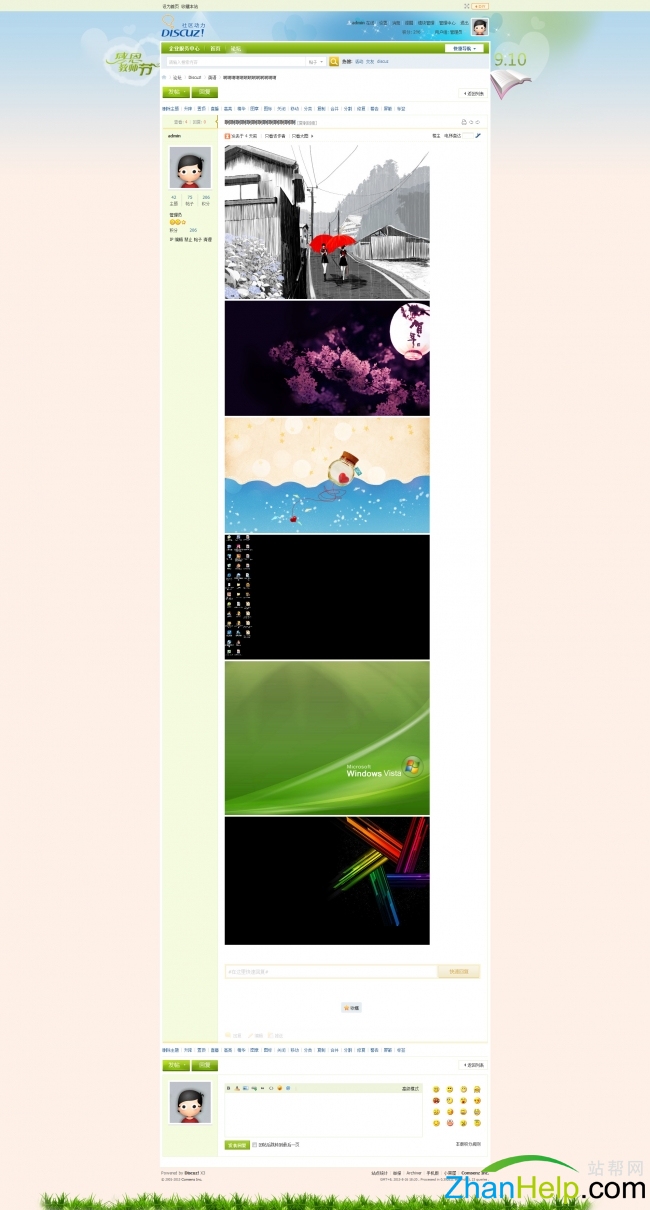This screenshot has width=650, height=1210.
Task: Open the Windows Vista wallpaper image
Action: tap(327, 737)
